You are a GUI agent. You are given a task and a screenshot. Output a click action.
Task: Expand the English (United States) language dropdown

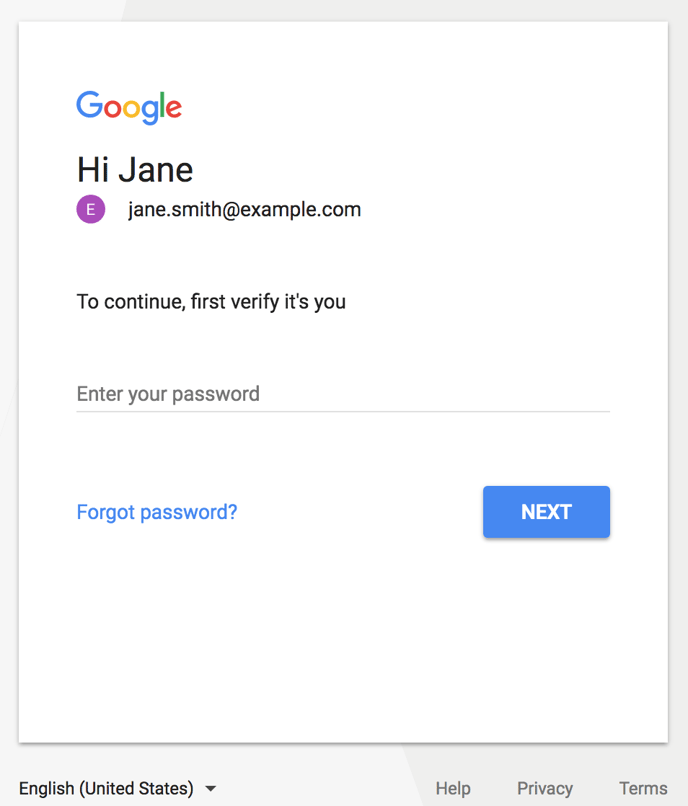118,788
